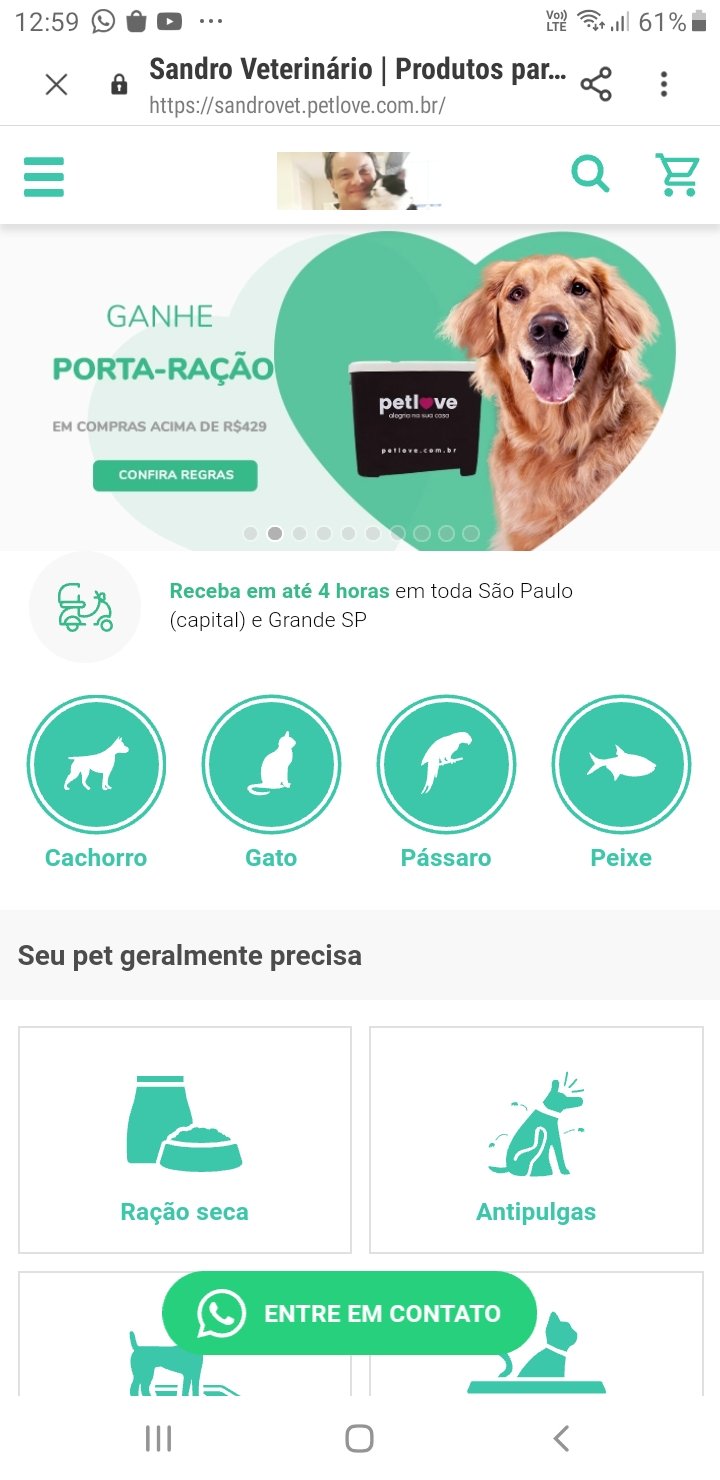Open the recent apps overview

158,1438
